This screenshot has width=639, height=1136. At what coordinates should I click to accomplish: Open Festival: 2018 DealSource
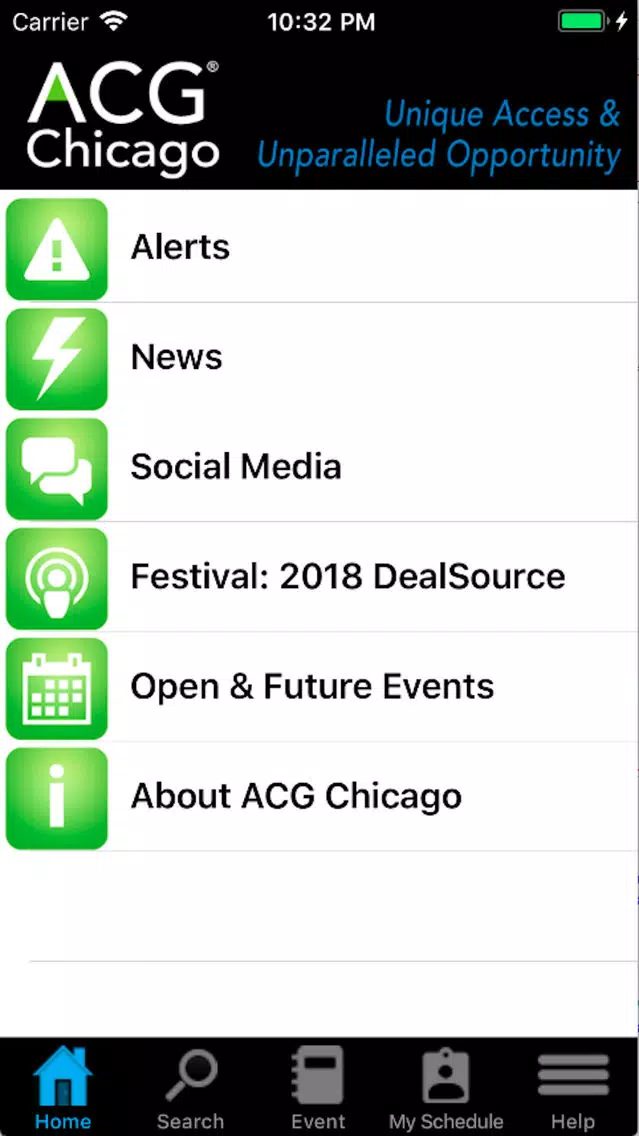(x=320, y=577)
